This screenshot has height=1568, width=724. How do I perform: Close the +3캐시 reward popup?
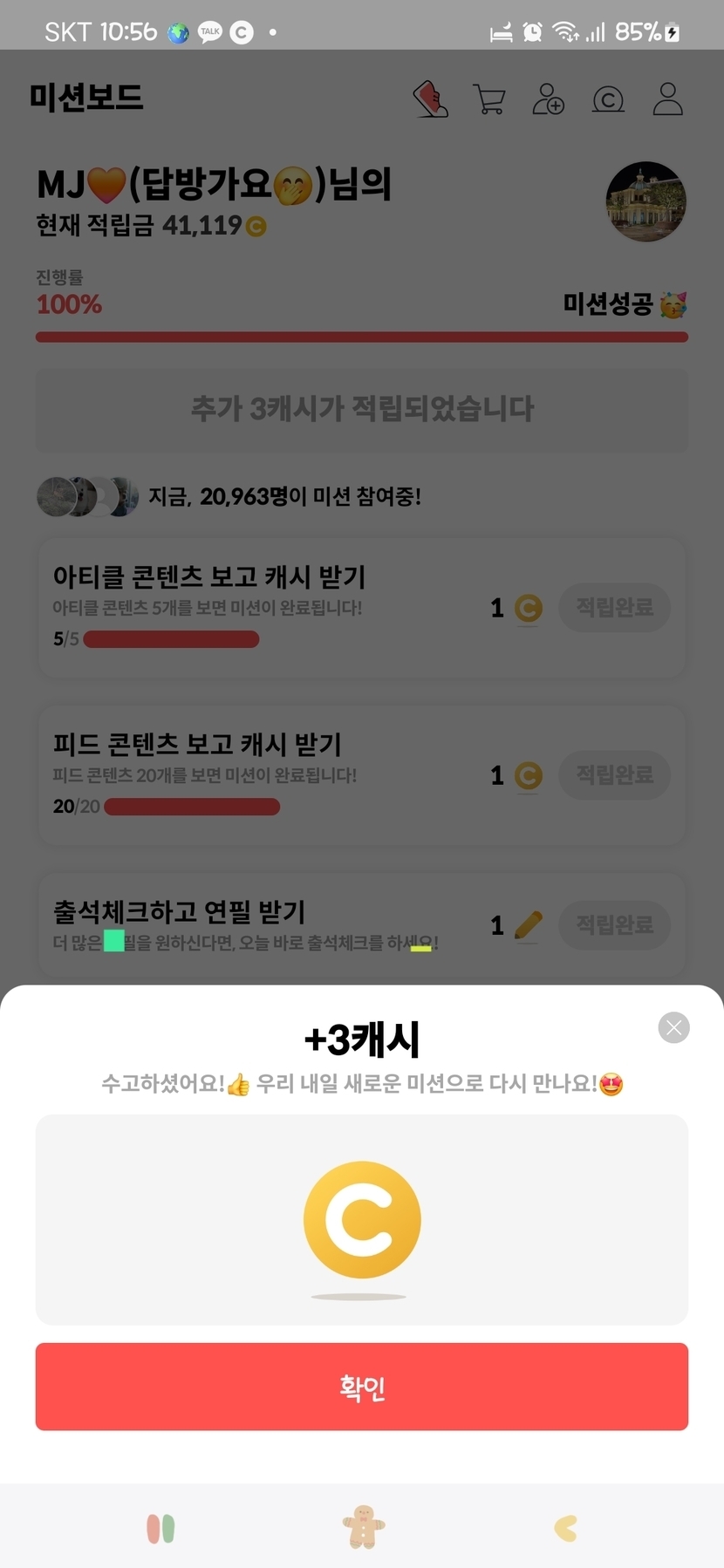pyautogui.click(x=673, y=1027)
